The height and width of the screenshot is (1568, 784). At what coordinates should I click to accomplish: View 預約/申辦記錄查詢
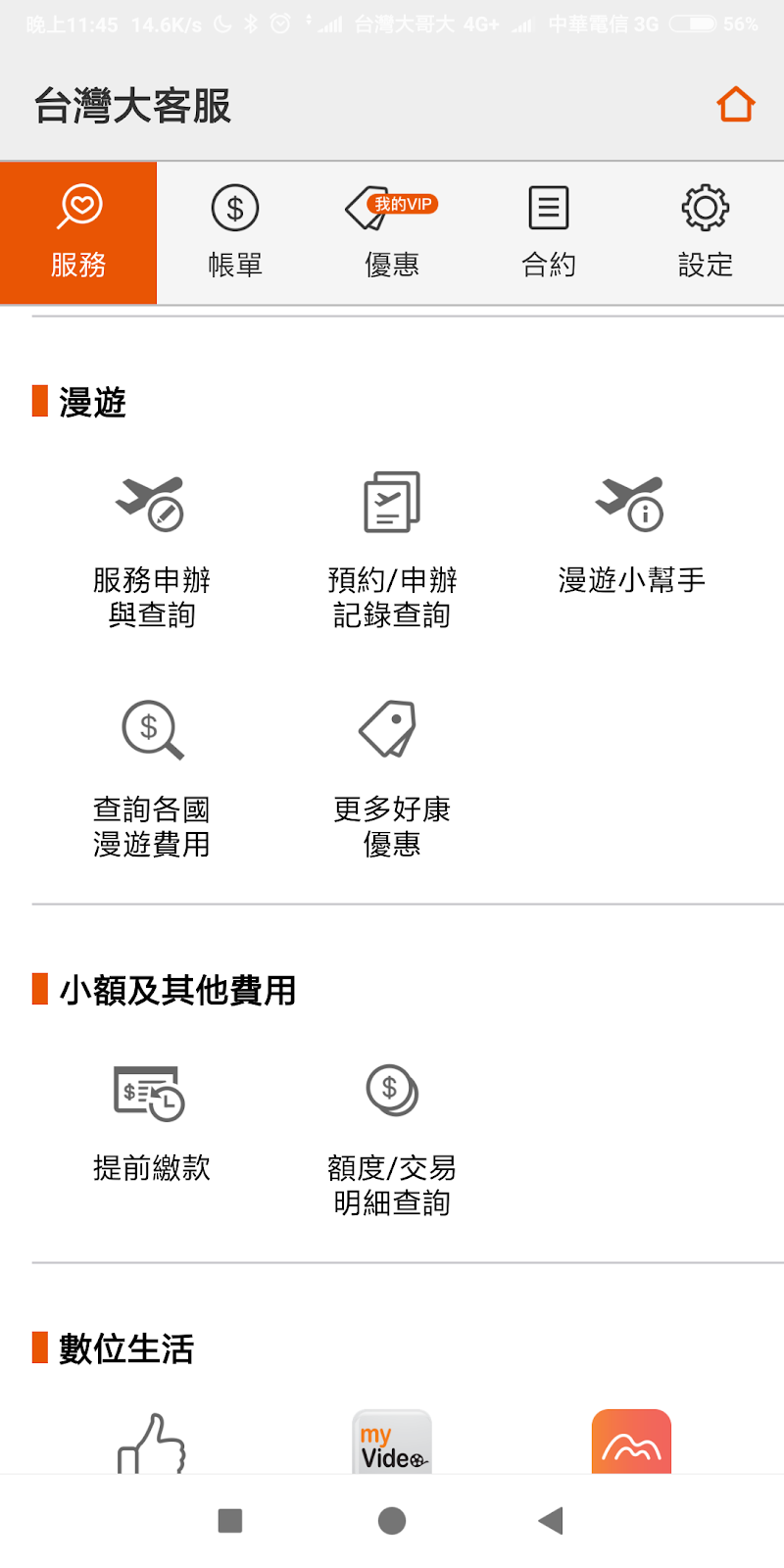[x=392, y=551]
